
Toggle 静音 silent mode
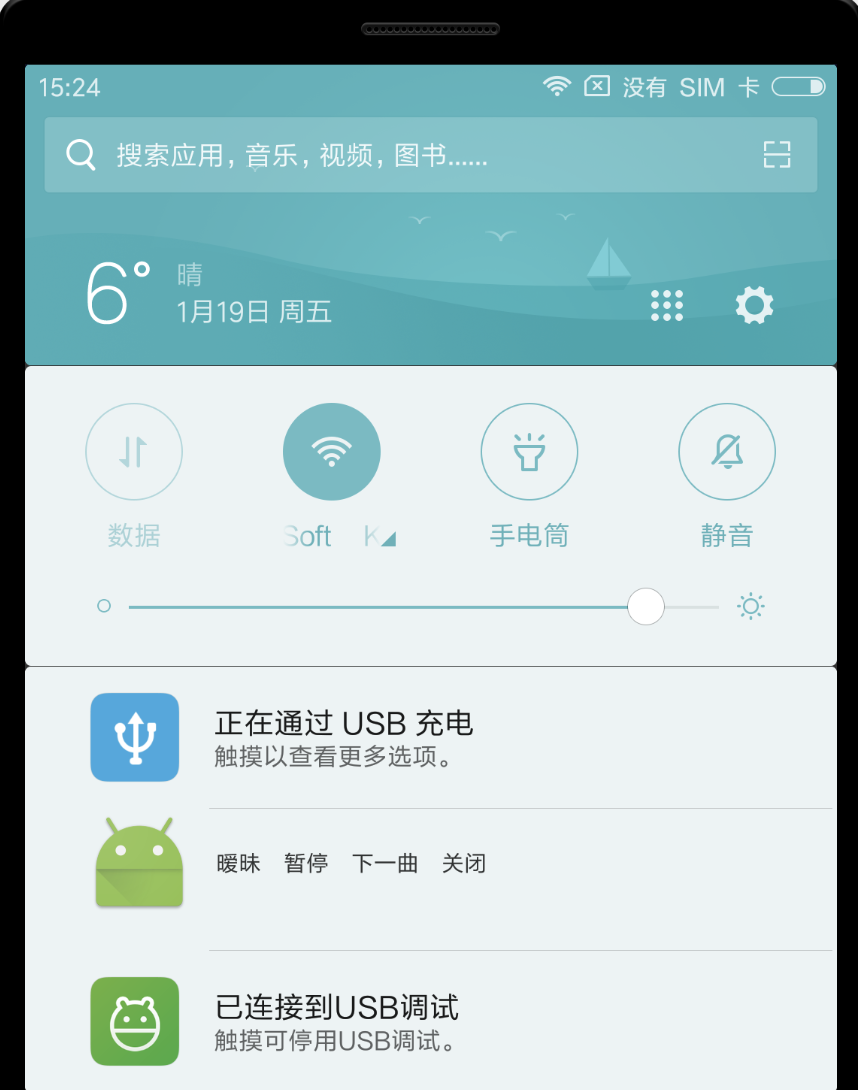click(727, 451)
